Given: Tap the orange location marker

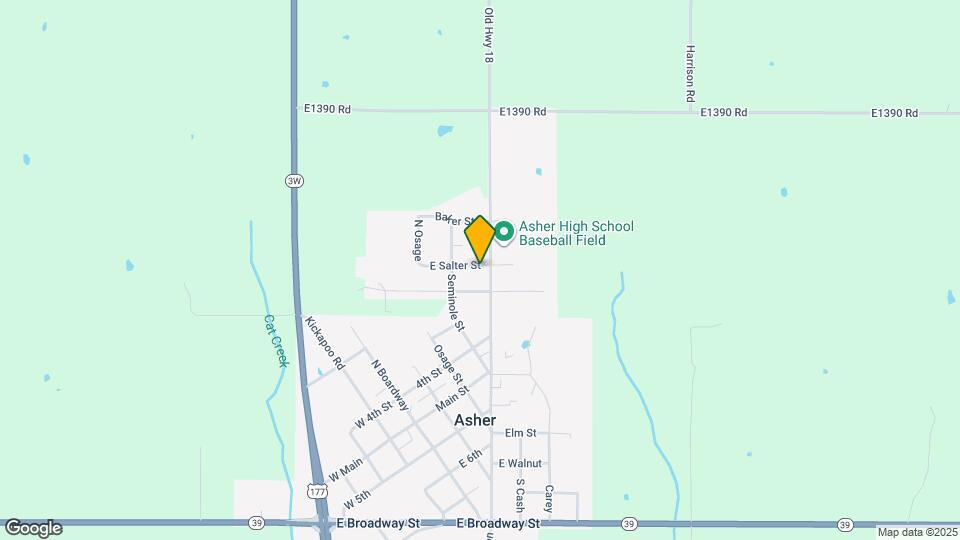Looking at the screenshot, I should [x=480, y=238].
